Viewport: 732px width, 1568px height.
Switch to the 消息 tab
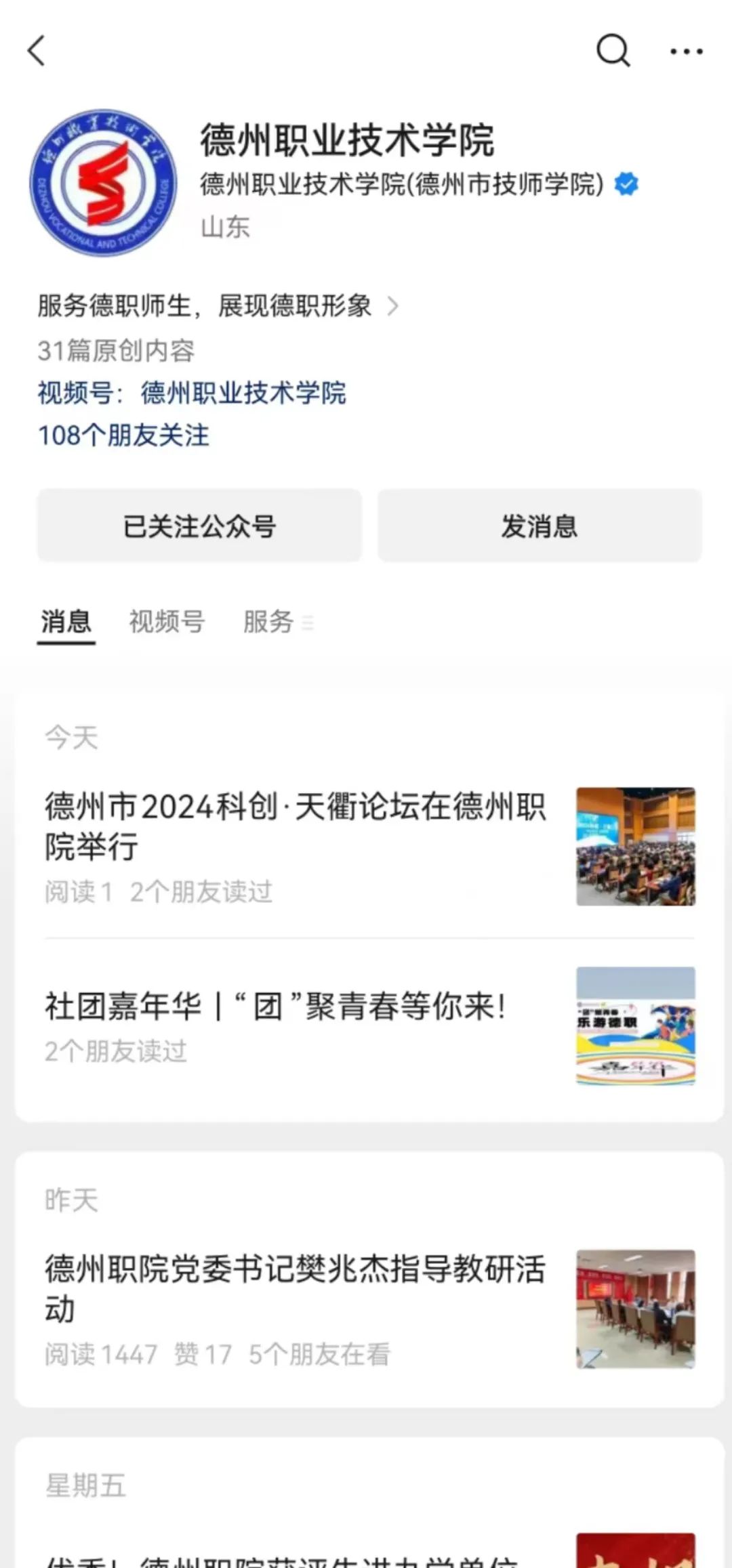66,621
